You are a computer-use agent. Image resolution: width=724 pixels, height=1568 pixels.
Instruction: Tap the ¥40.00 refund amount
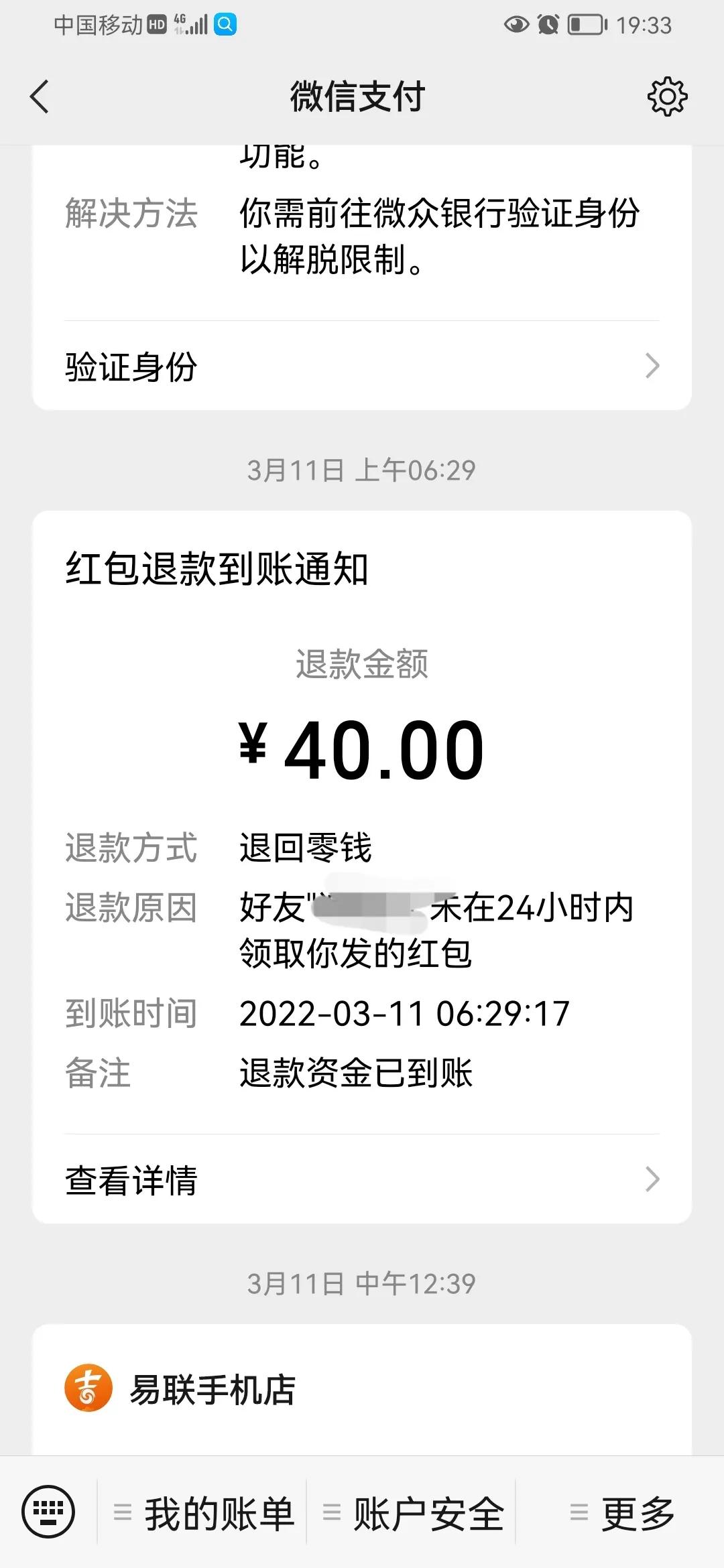(362, 750)
